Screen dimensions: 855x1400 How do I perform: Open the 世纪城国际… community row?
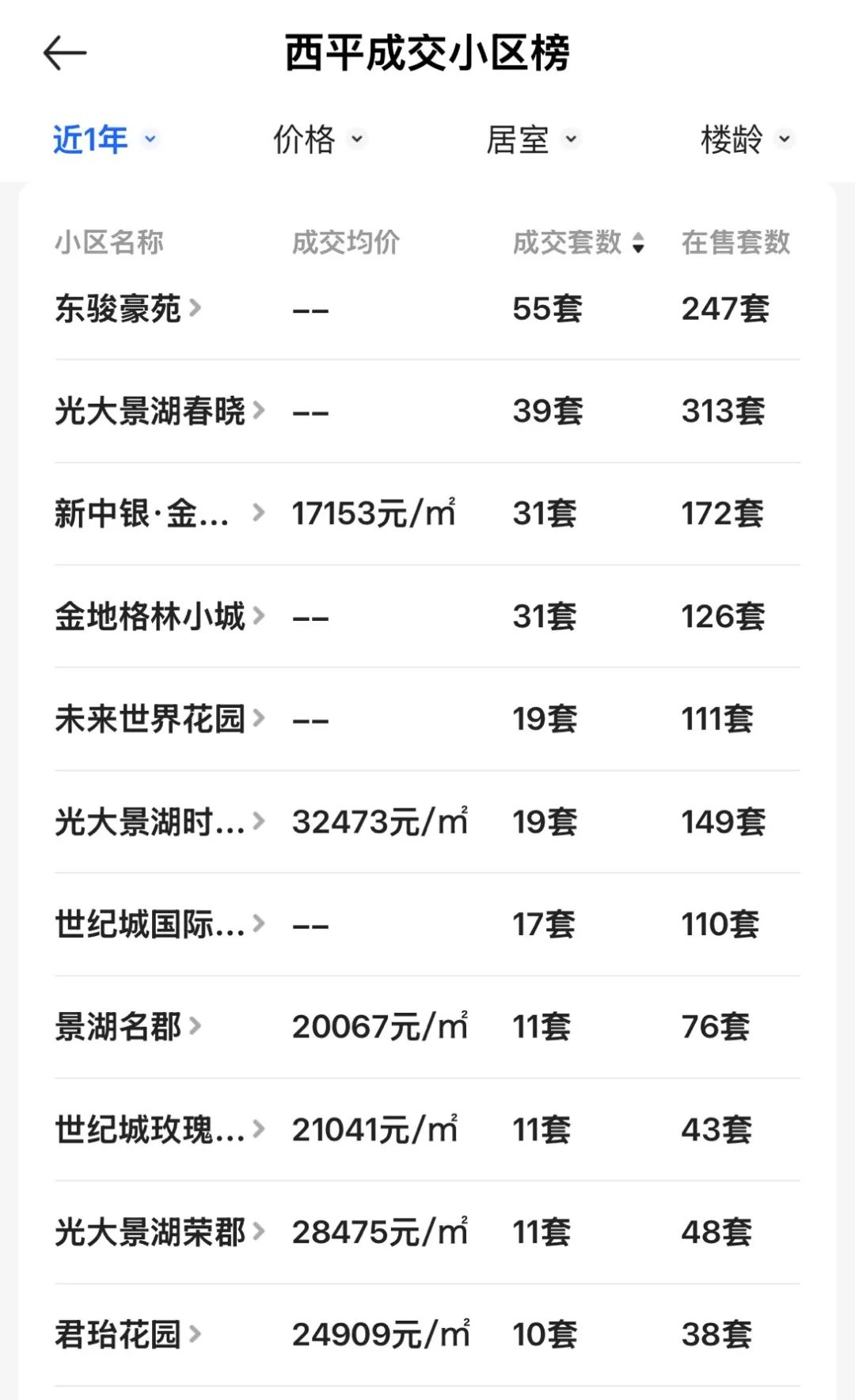[158, 924]
